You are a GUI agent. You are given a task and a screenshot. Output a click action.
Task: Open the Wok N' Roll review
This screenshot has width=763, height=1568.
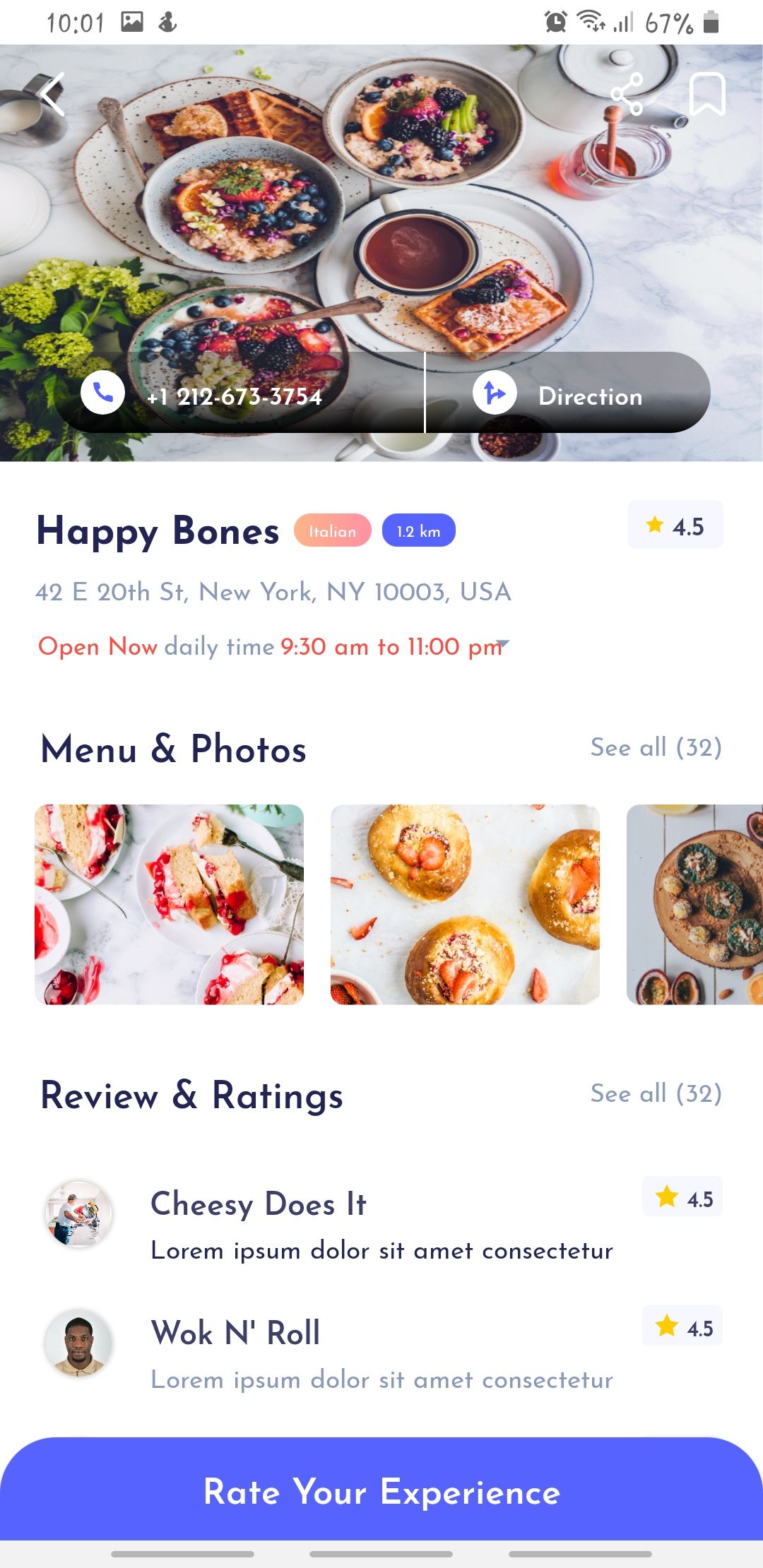click(x=381, y=1353)
